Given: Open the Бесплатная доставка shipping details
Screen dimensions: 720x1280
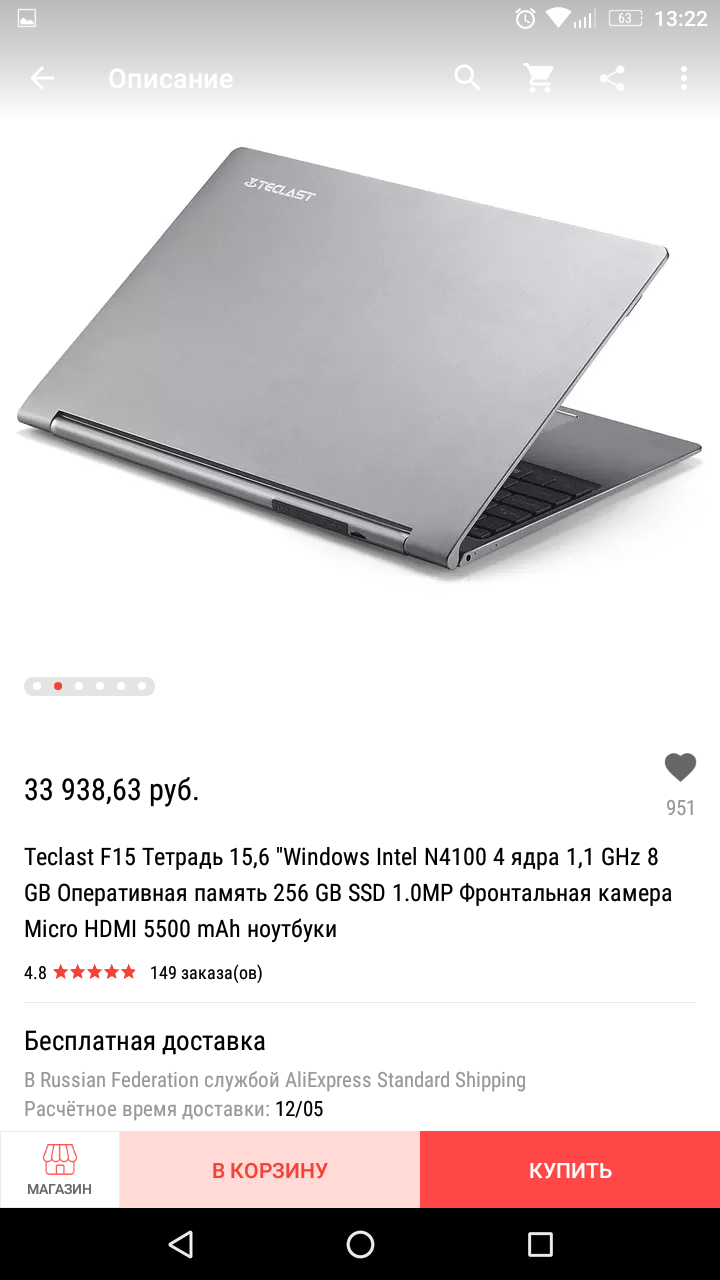Looking at the screenshot, I should (145, 1041).
